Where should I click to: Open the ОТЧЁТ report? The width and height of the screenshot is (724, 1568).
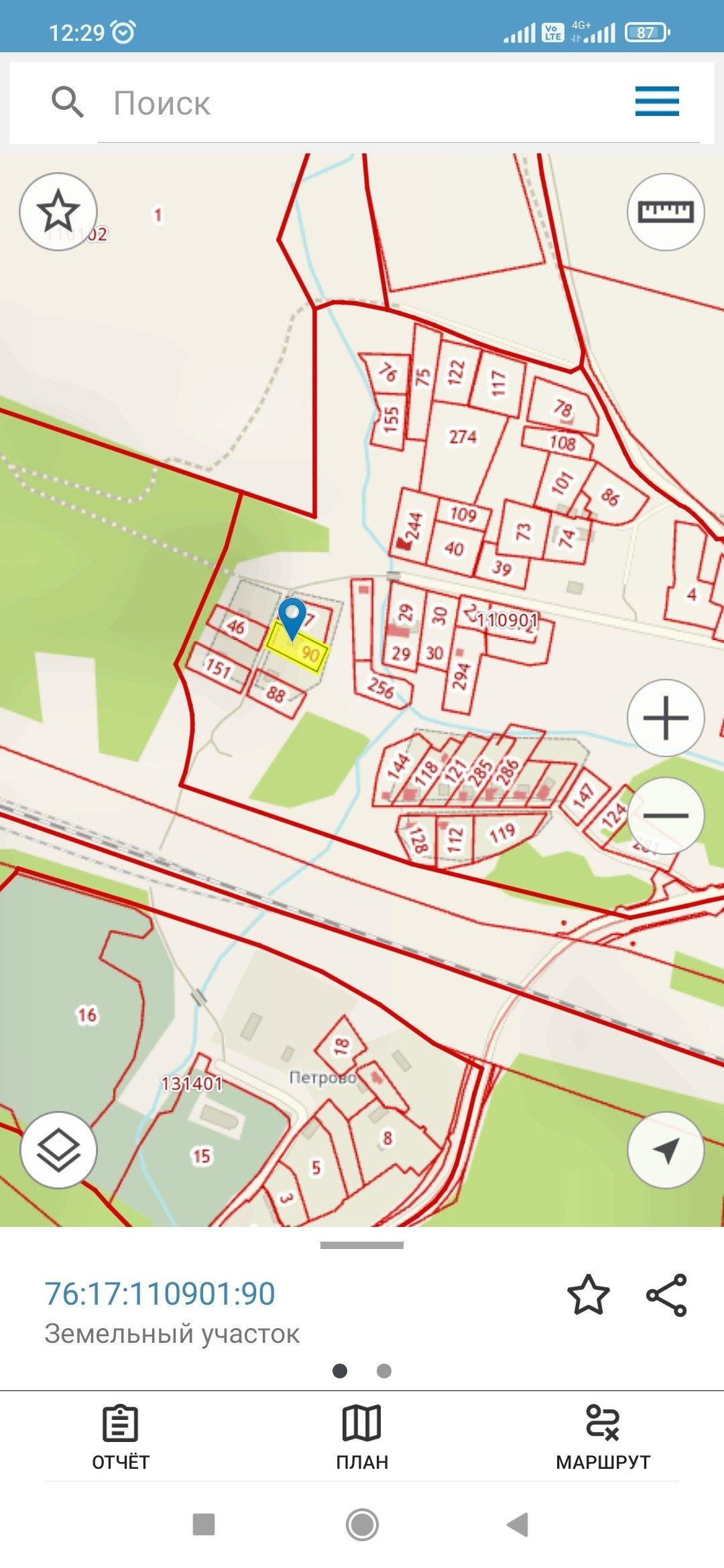(121, 1438)
